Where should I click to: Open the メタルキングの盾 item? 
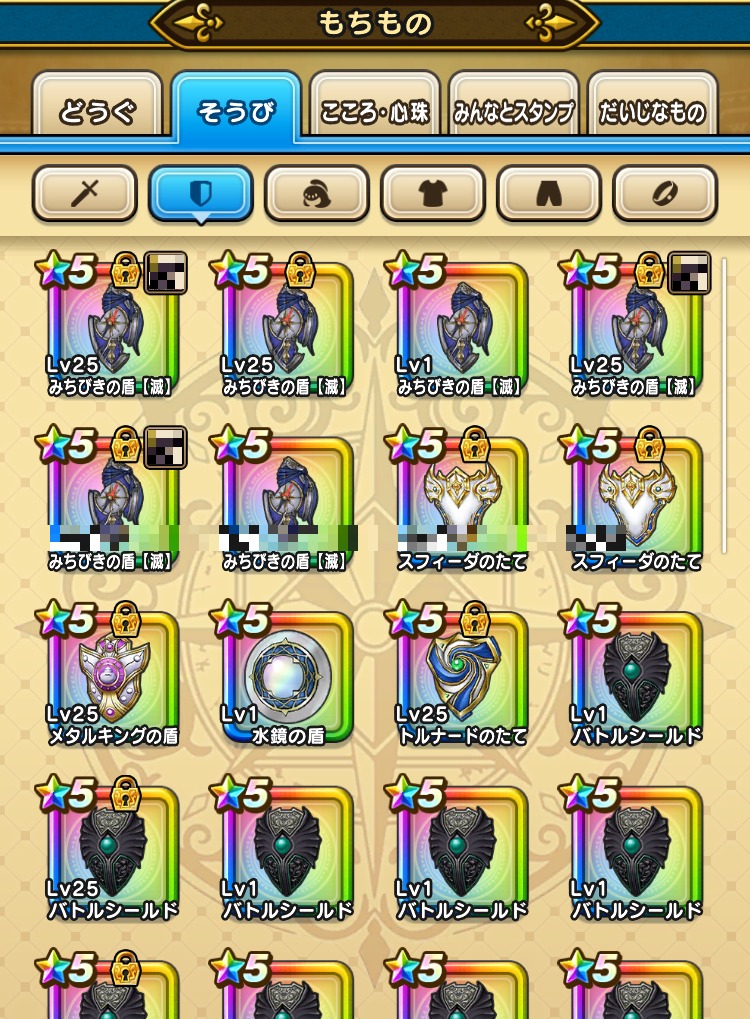[112, 677]
